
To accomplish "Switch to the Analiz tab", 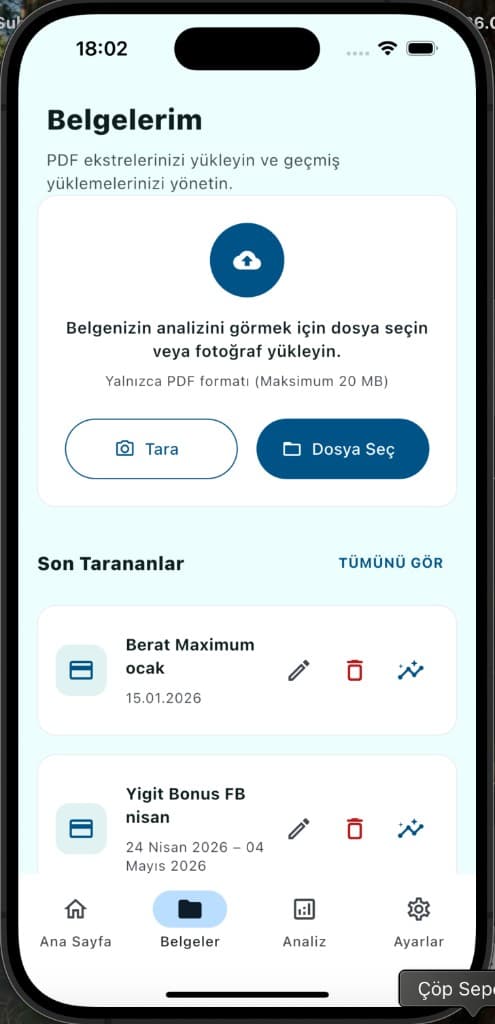I will point(304,923).
